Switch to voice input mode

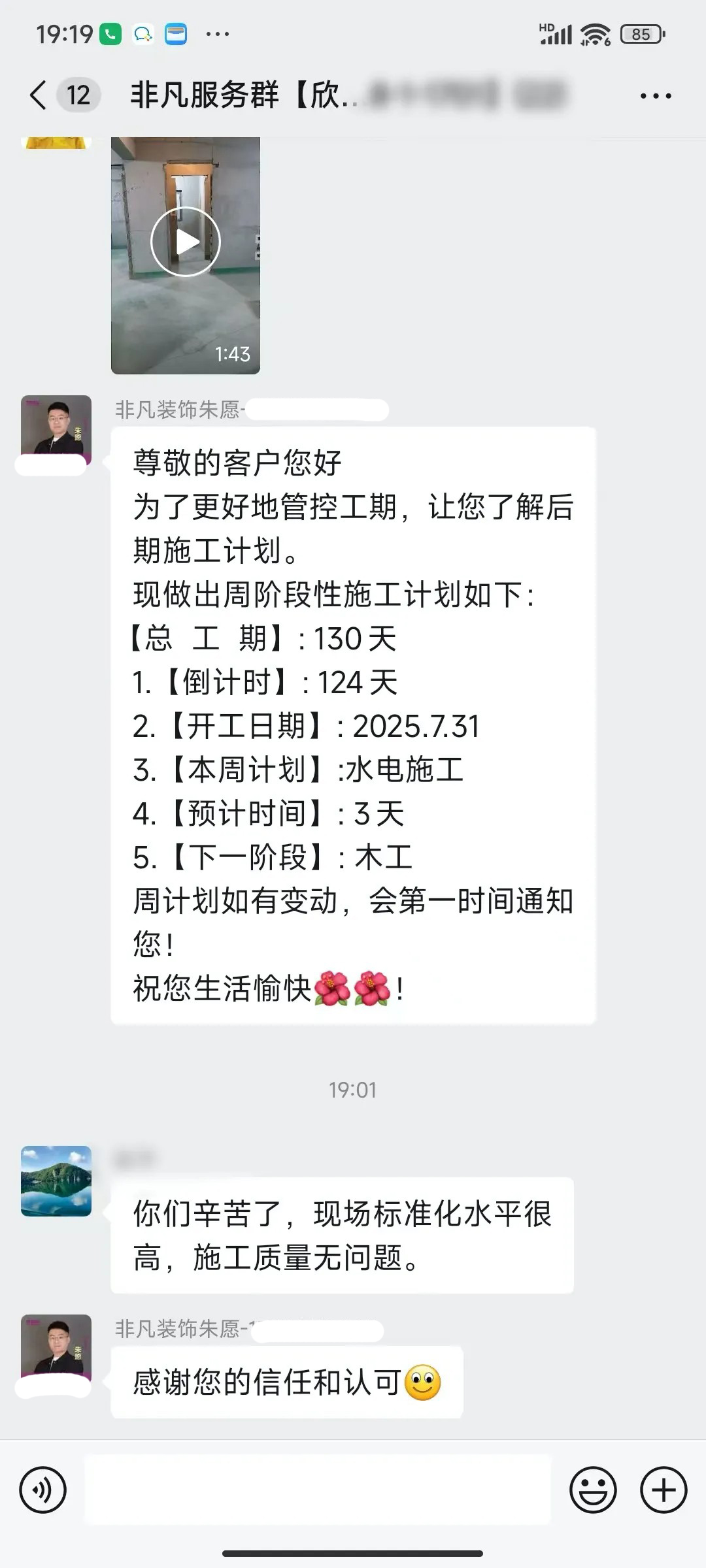tap(43, 1490)
